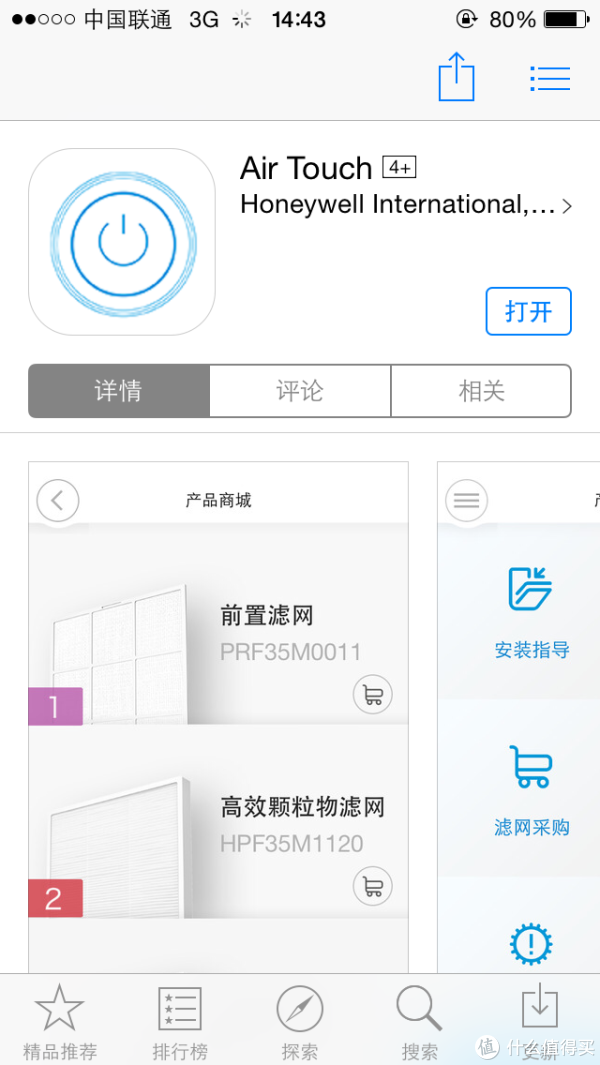Open the second app screenshot preview
Screen dimensions: 600x1065
coord(520,715)
